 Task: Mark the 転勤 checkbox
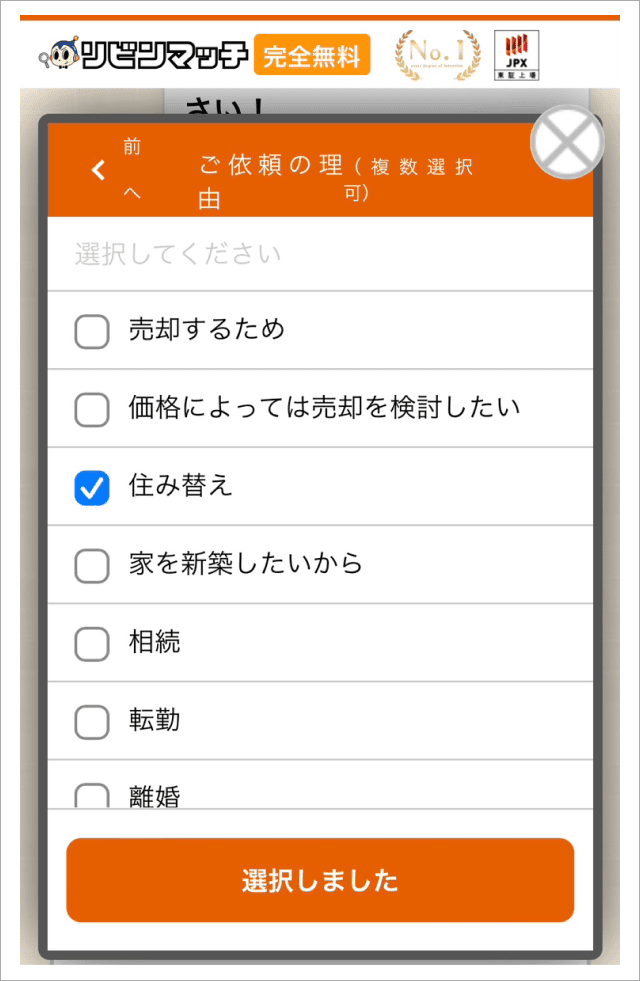pyautogui.click(x=92, y=721)
